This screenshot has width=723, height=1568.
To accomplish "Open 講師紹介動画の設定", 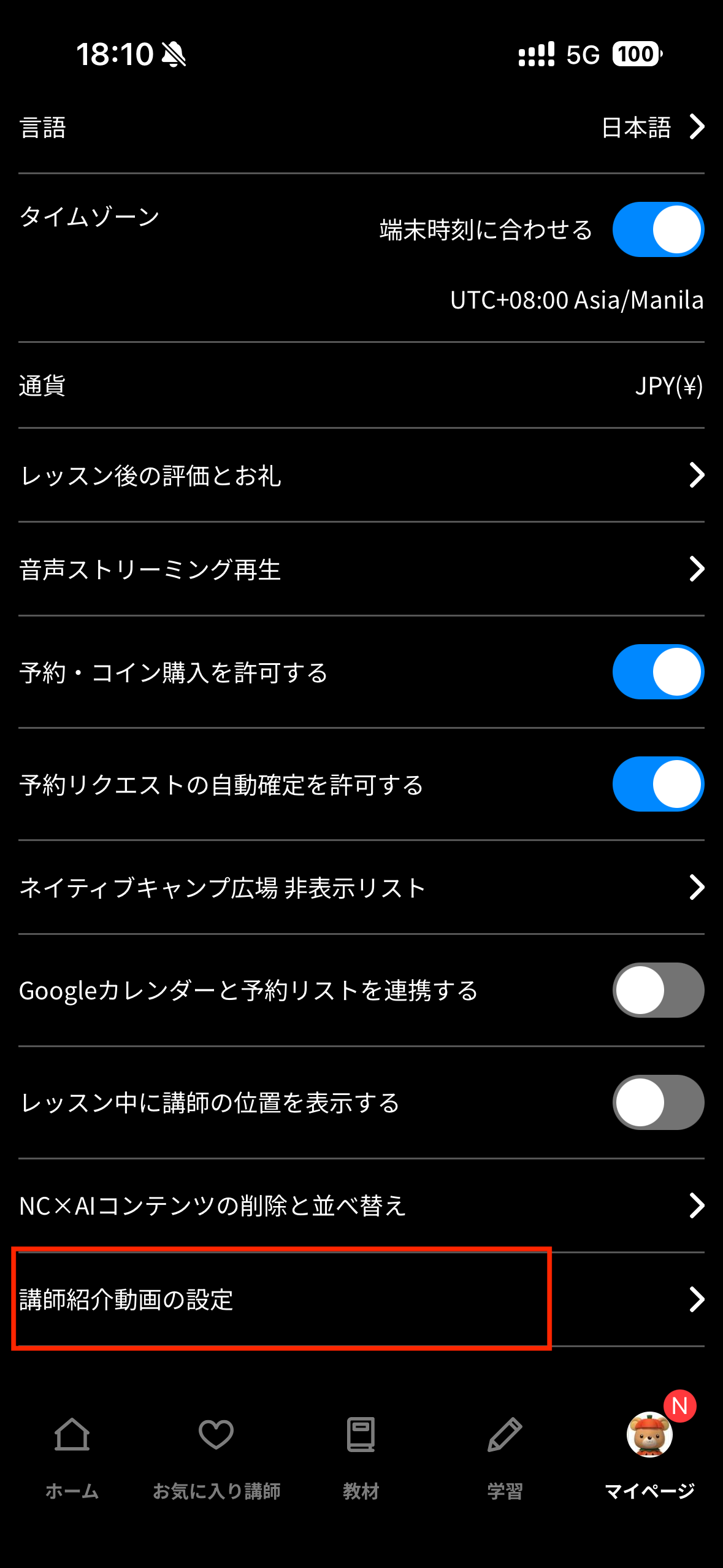I will click(x=361, y=1299).
